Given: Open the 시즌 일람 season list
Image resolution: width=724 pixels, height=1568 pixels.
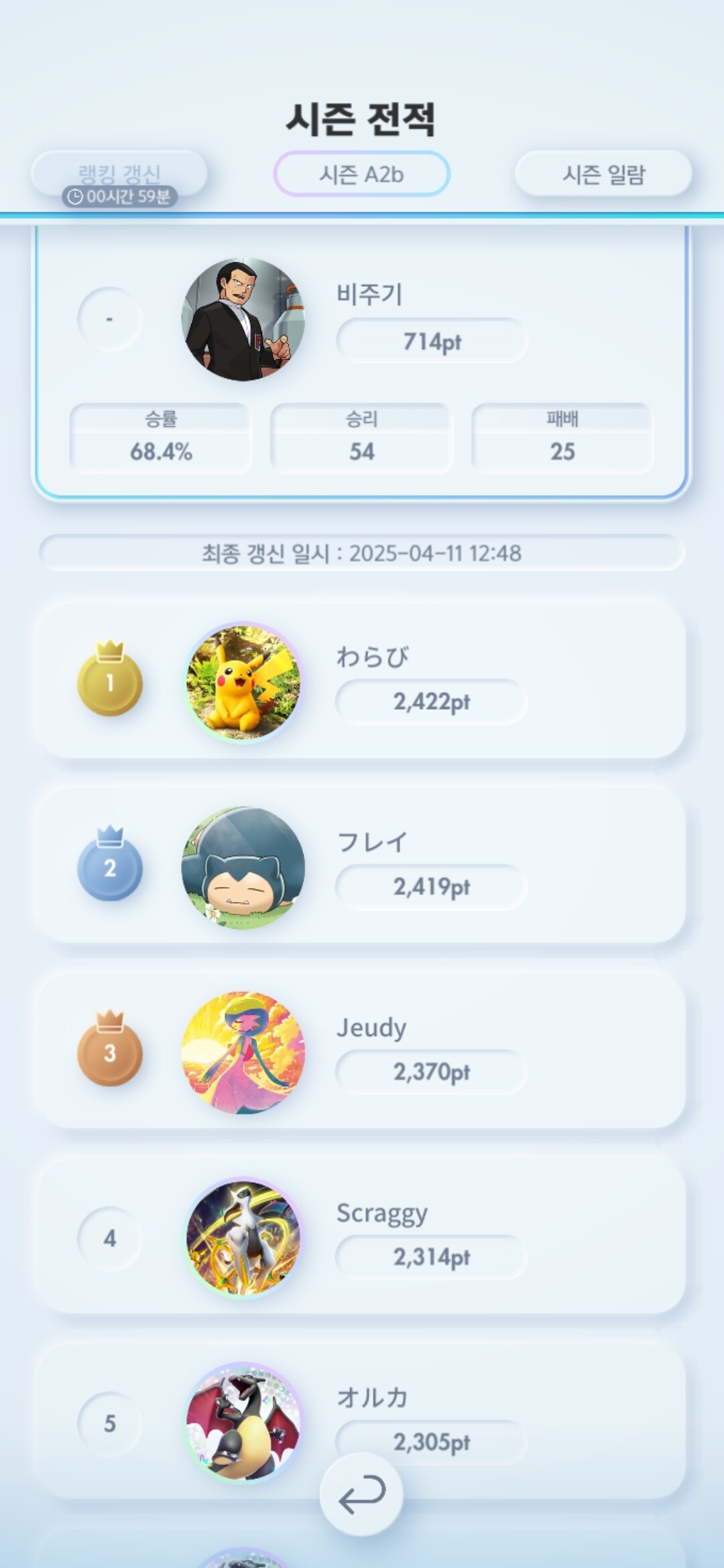Looking at the screenshot, I should point(603,174).
